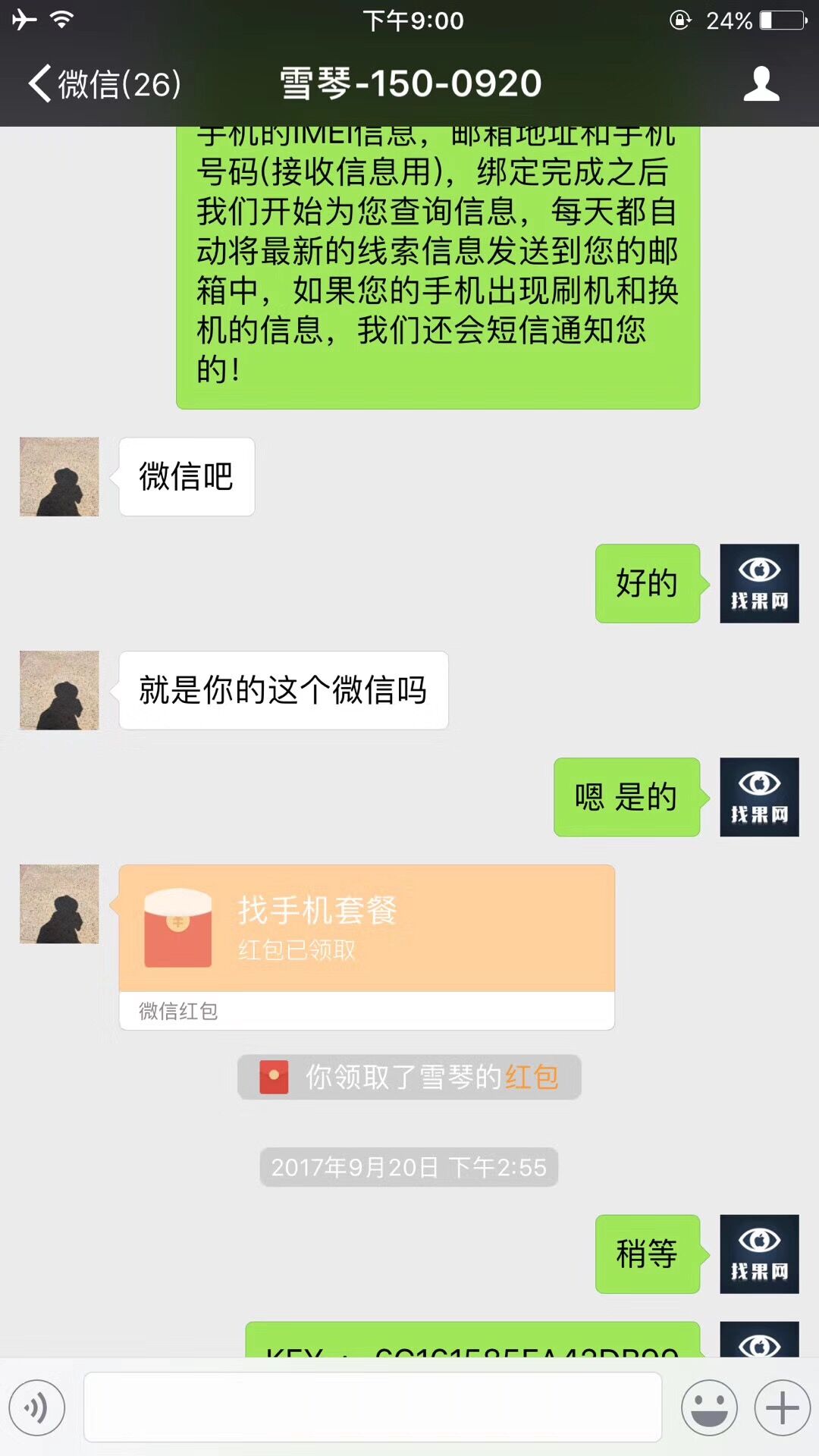Open the 找手机套餐 red packet
The height and width of the screenshot is (1456, 819).
click(x=366, y=929)
